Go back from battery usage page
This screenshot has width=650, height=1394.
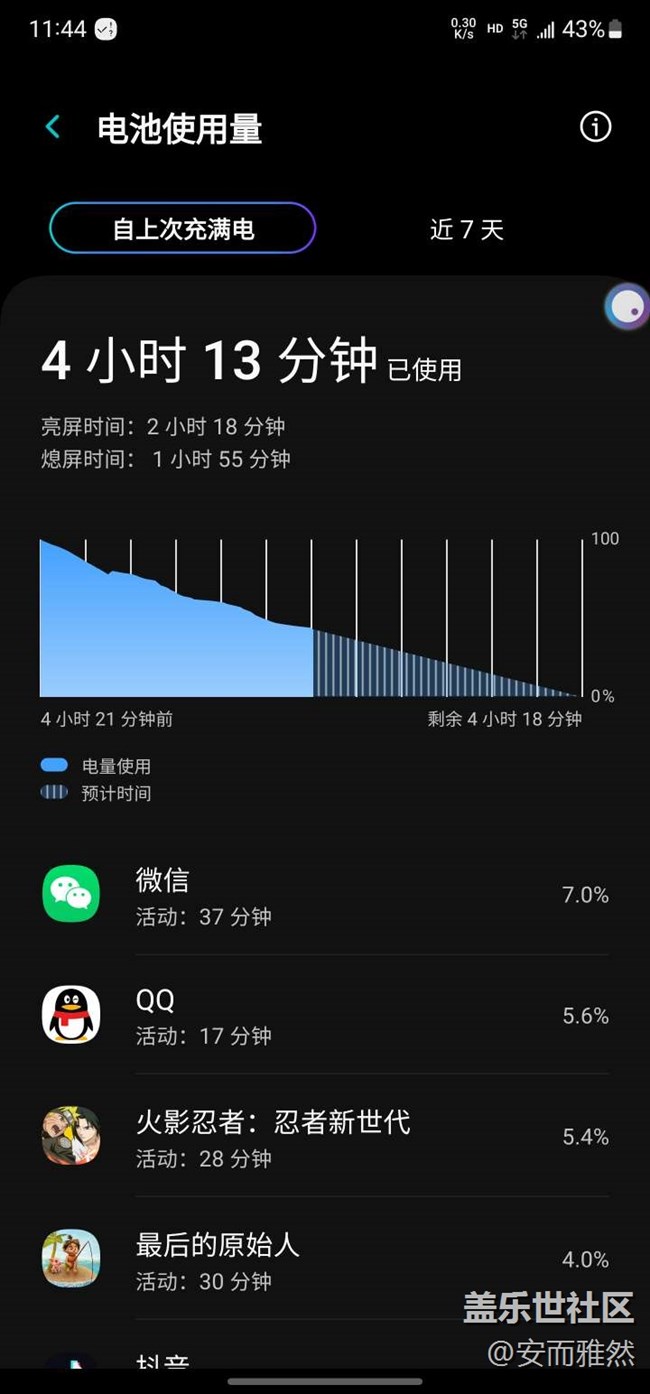coord(53,127)
